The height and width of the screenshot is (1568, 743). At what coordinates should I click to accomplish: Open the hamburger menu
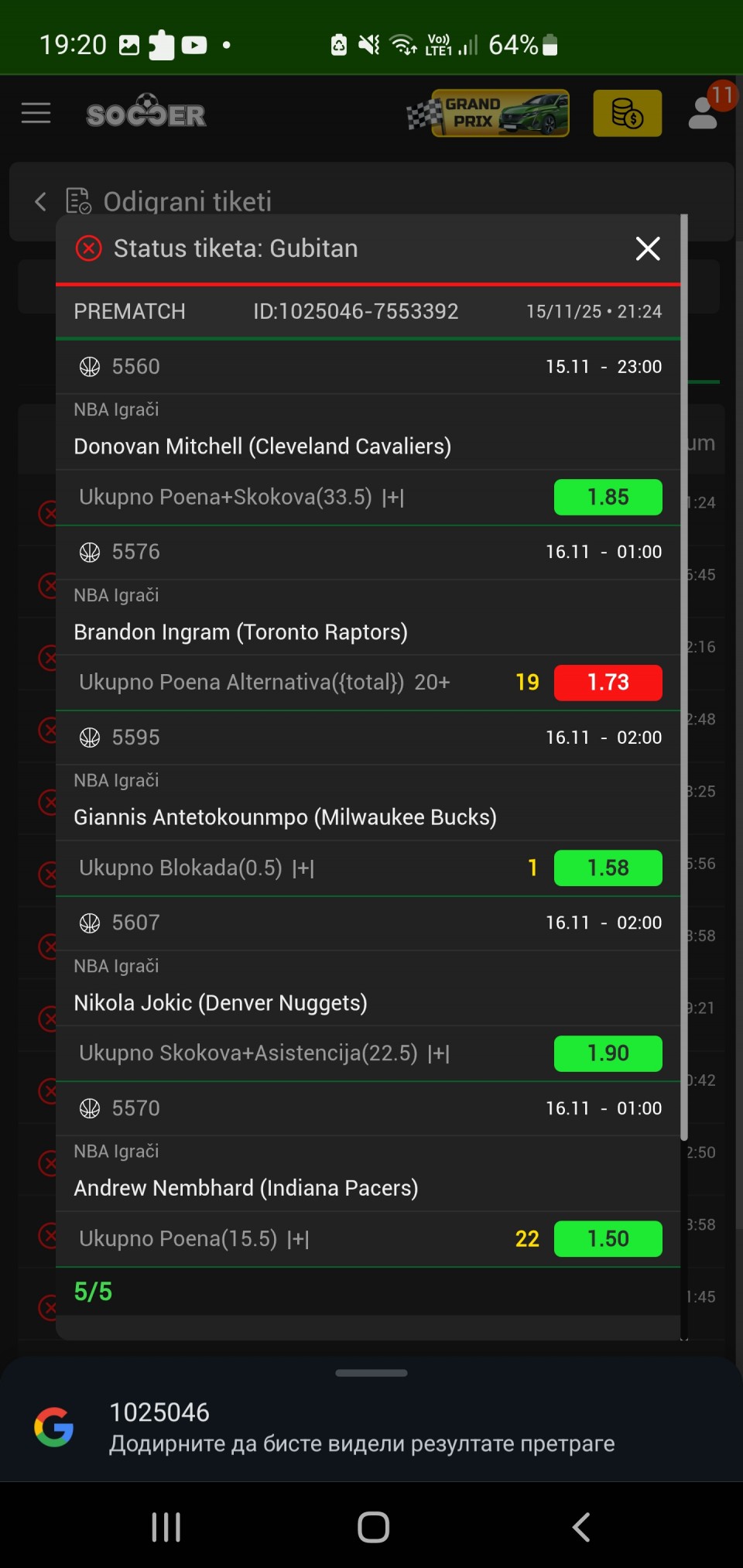point(36,114)
